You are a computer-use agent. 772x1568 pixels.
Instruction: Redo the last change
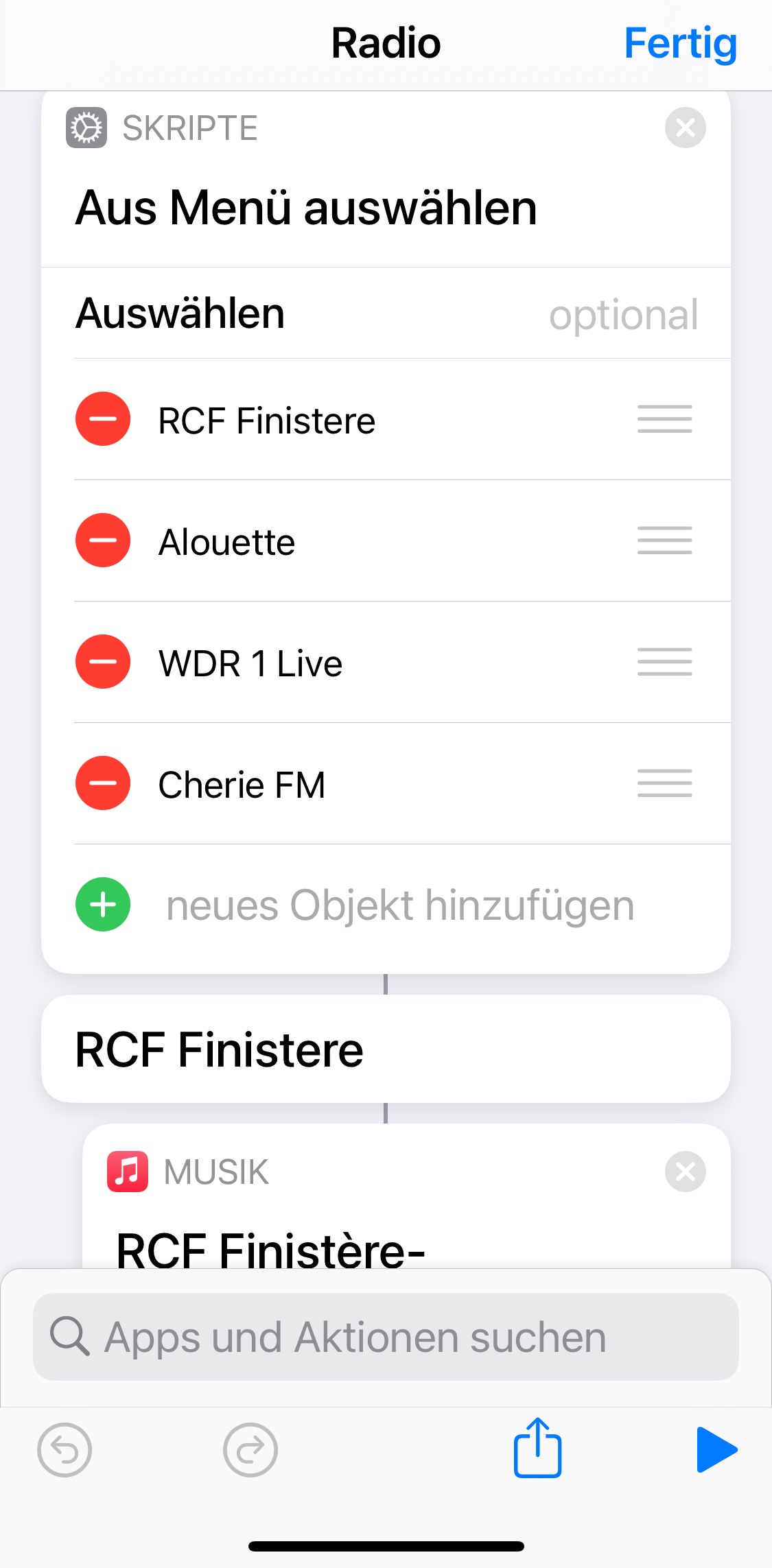coord(250,1450)
